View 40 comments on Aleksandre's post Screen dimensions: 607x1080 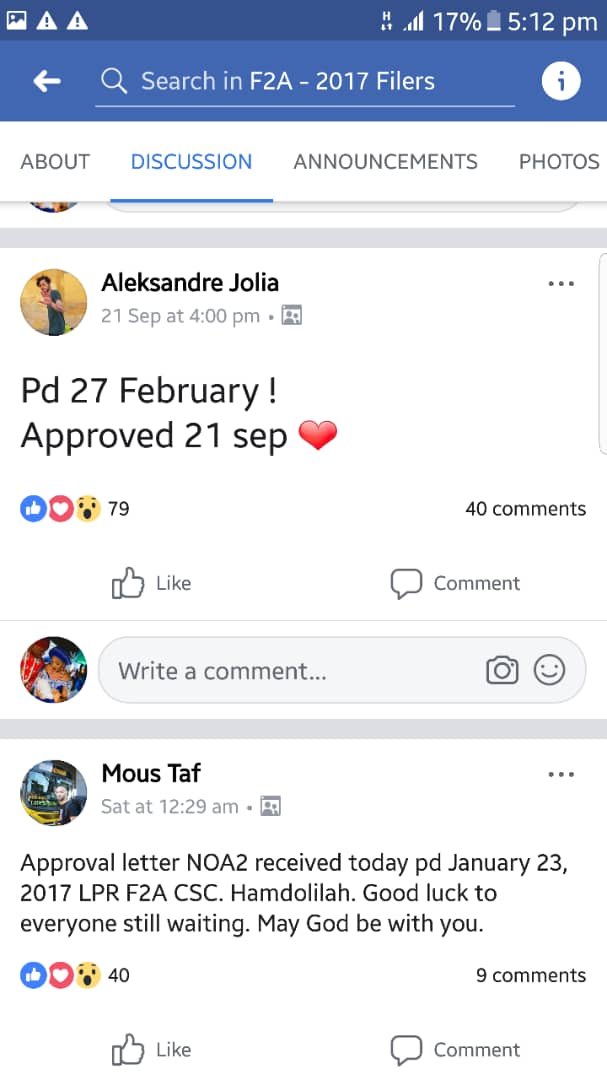coord(525,509)
